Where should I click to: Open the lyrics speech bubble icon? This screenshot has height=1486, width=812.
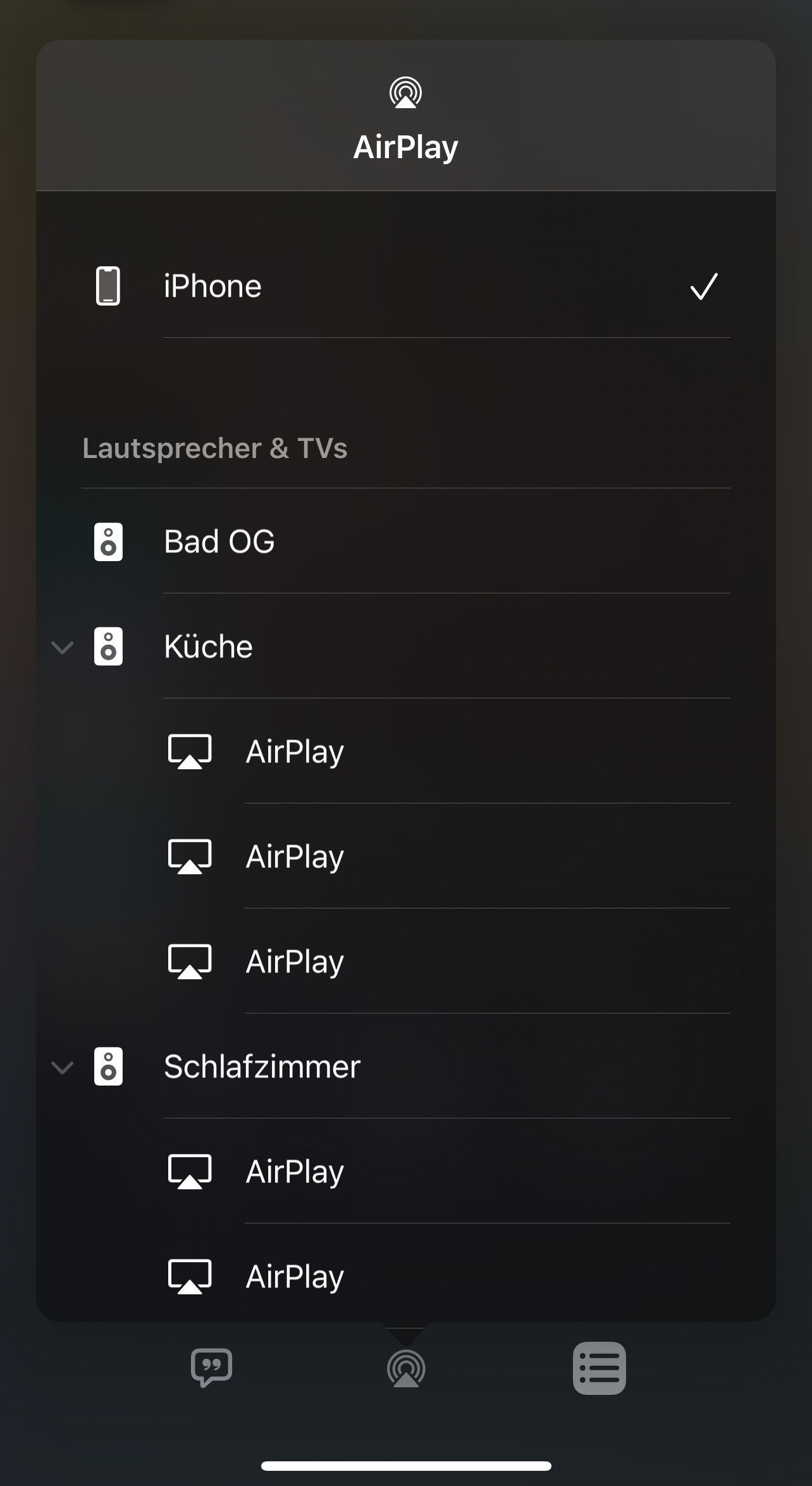pos(212,1368)
